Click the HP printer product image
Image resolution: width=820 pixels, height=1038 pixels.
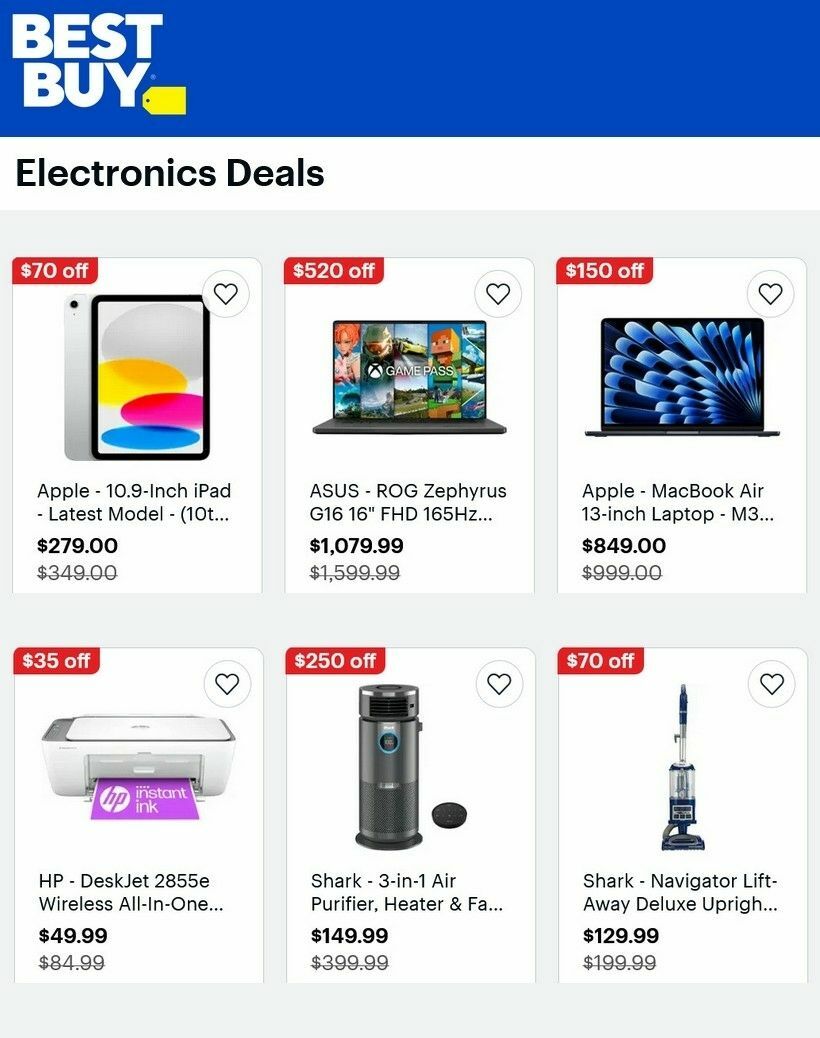[137, 765]
